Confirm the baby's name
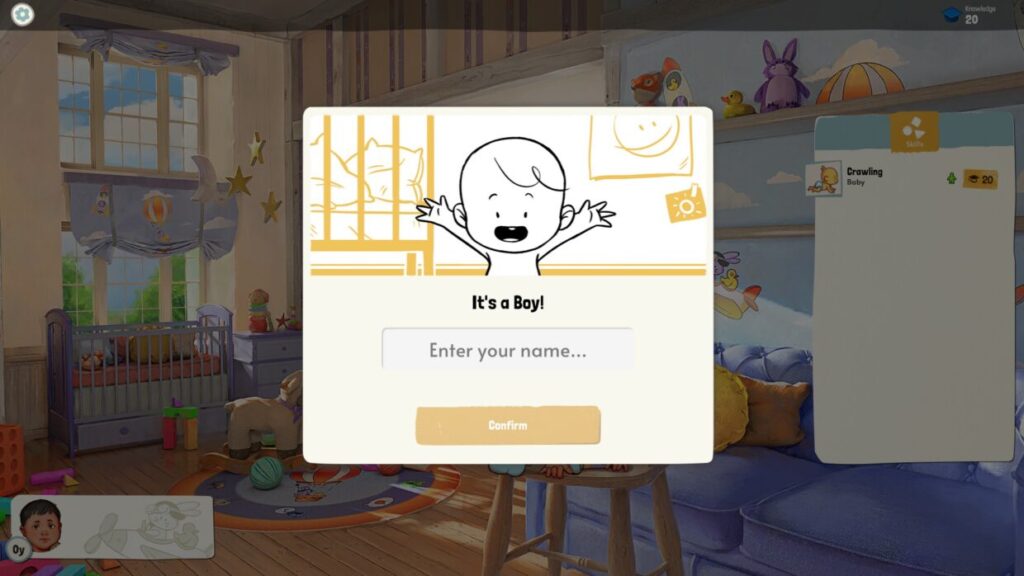Image resolution: width=1024 pixels, height=576 pixels. pos(508,425)
